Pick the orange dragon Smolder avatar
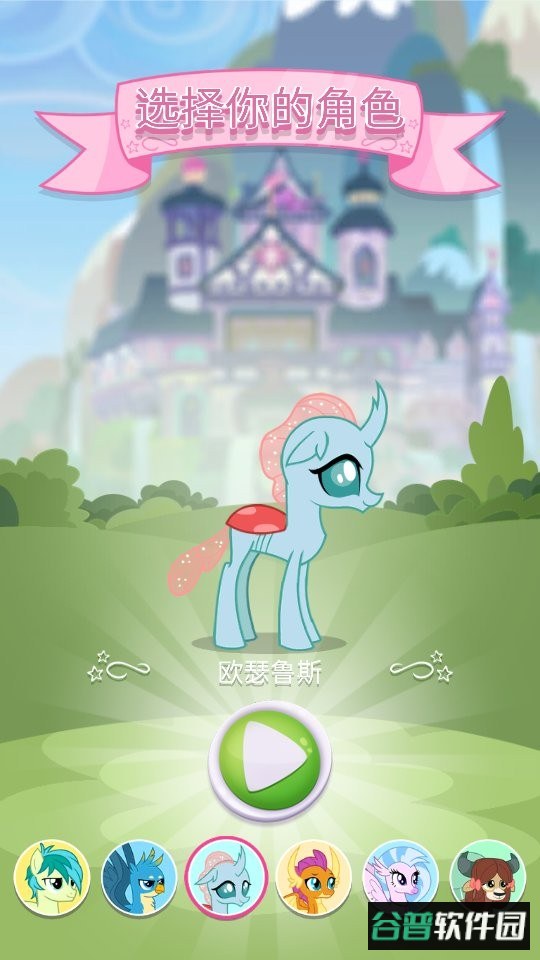The image size is (540, 960). [313, 877]
